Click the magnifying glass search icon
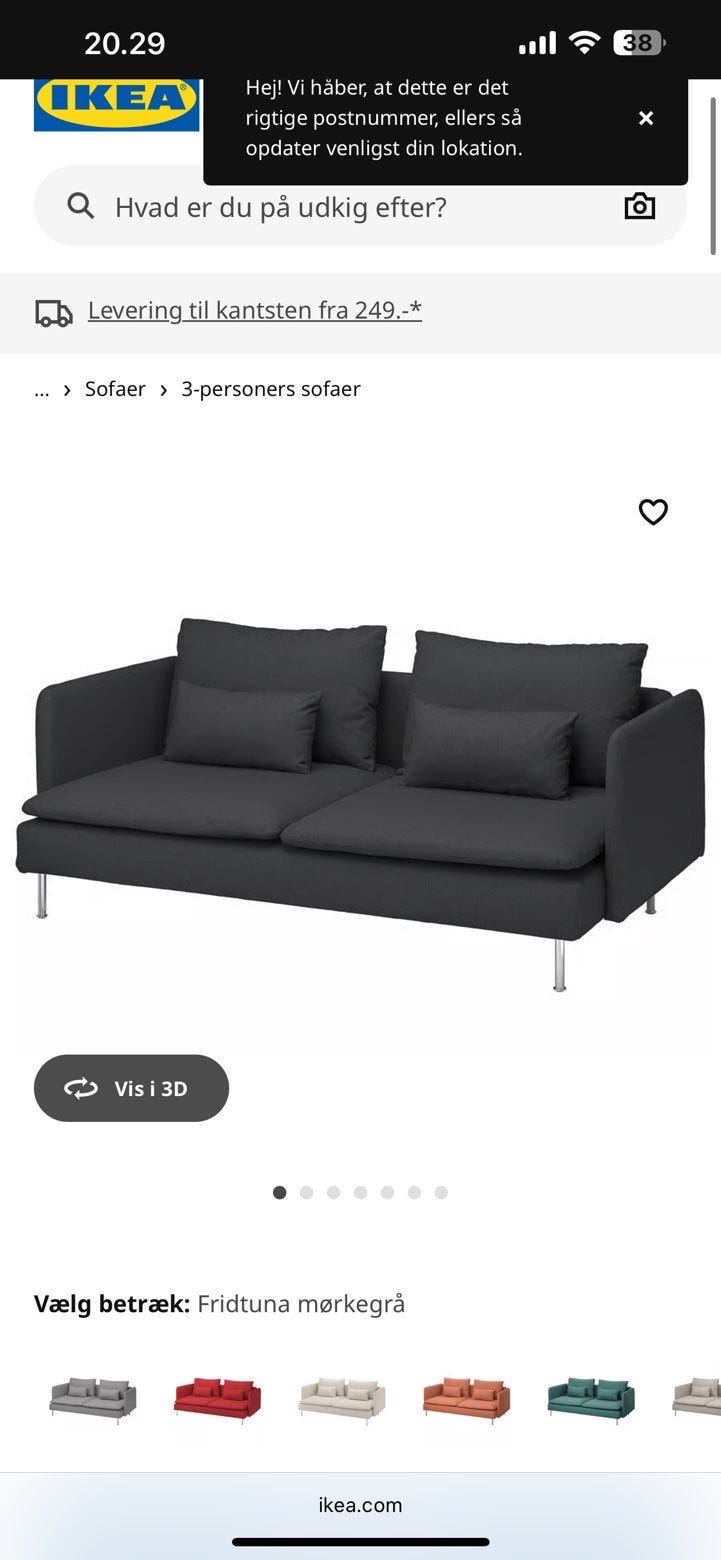Image resolution: width=721 pixels, height=1560 pixels. (80, 205)
